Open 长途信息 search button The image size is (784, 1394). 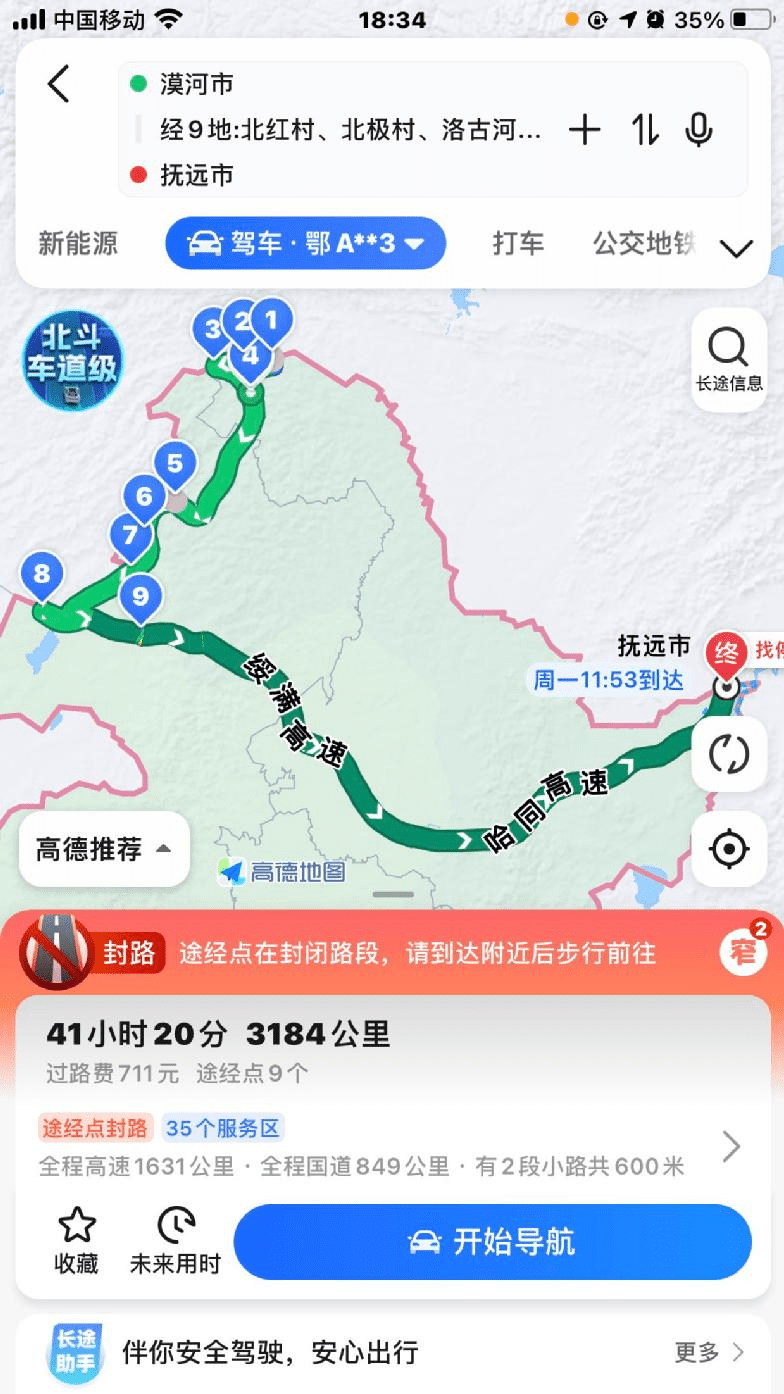[x=729, y=360]
